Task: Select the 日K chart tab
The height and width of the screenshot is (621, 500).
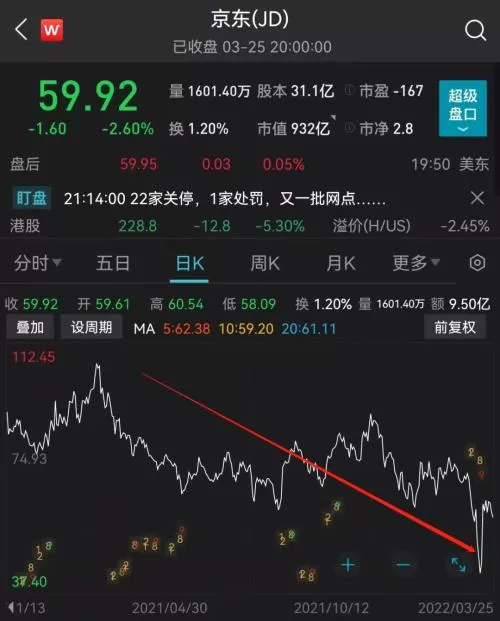Action: pos(189,263)
